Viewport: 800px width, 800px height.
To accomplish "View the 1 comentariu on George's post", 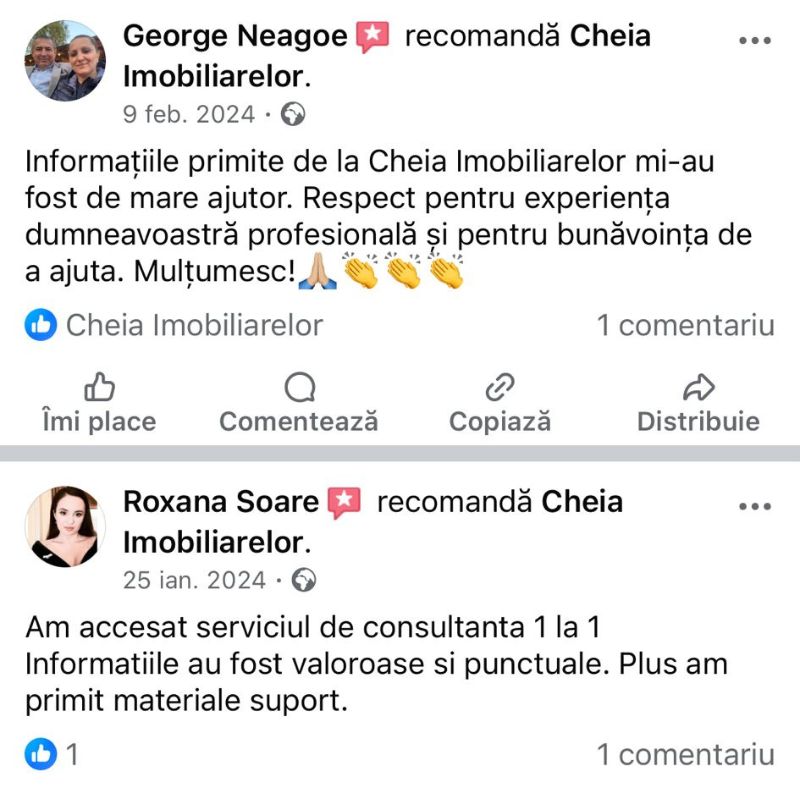I will click(x=686, y=325).
